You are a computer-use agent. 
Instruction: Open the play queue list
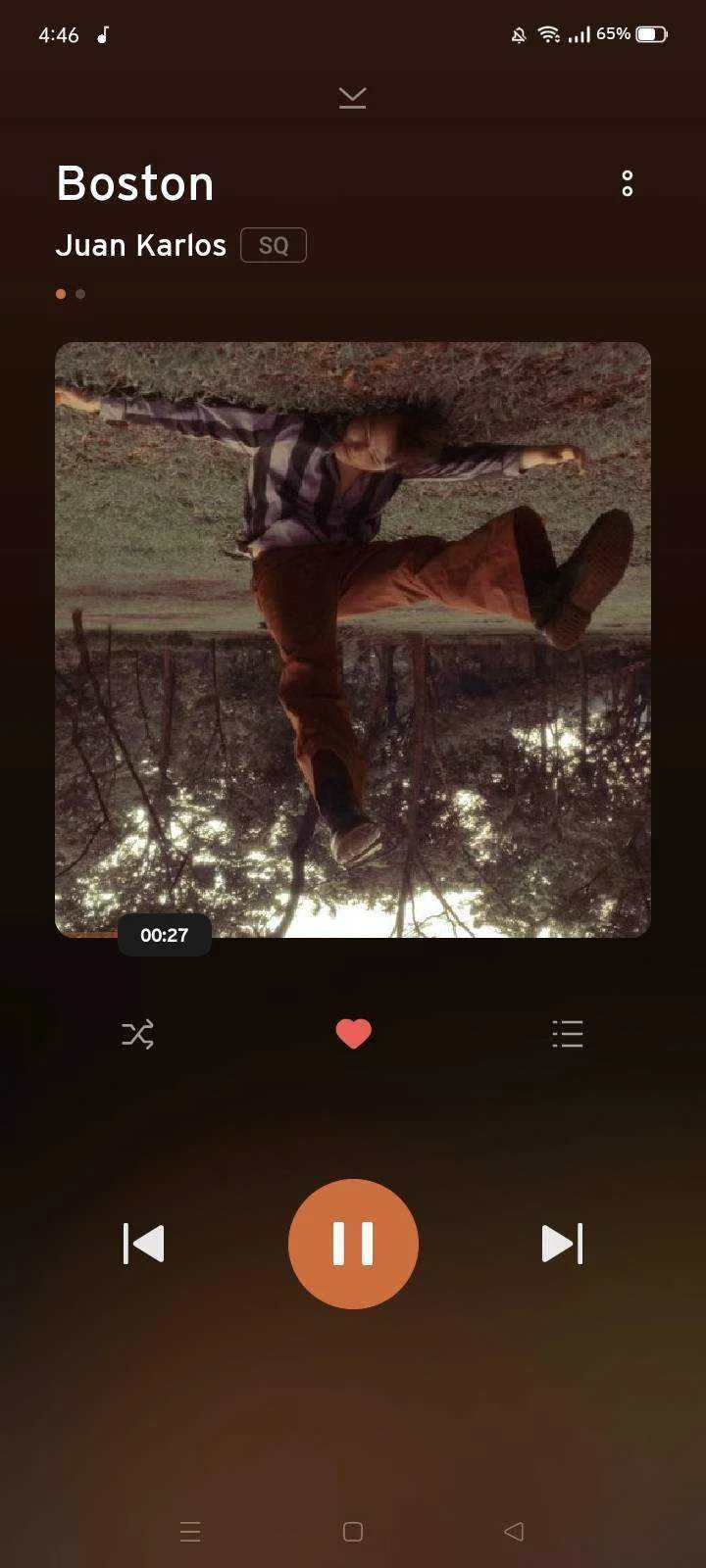click(568, 1034)
